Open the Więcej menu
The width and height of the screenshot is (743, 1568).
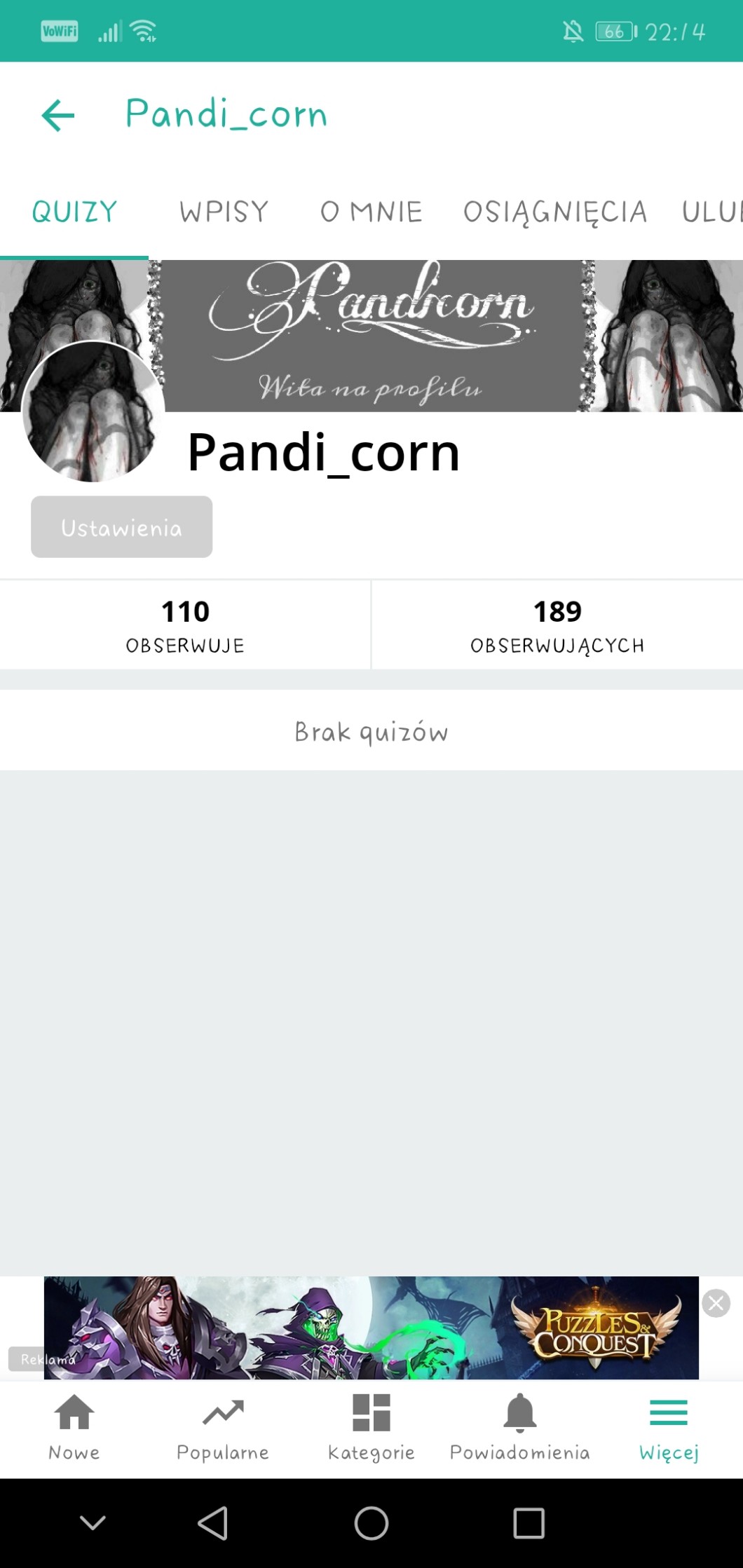(669, 1427)
